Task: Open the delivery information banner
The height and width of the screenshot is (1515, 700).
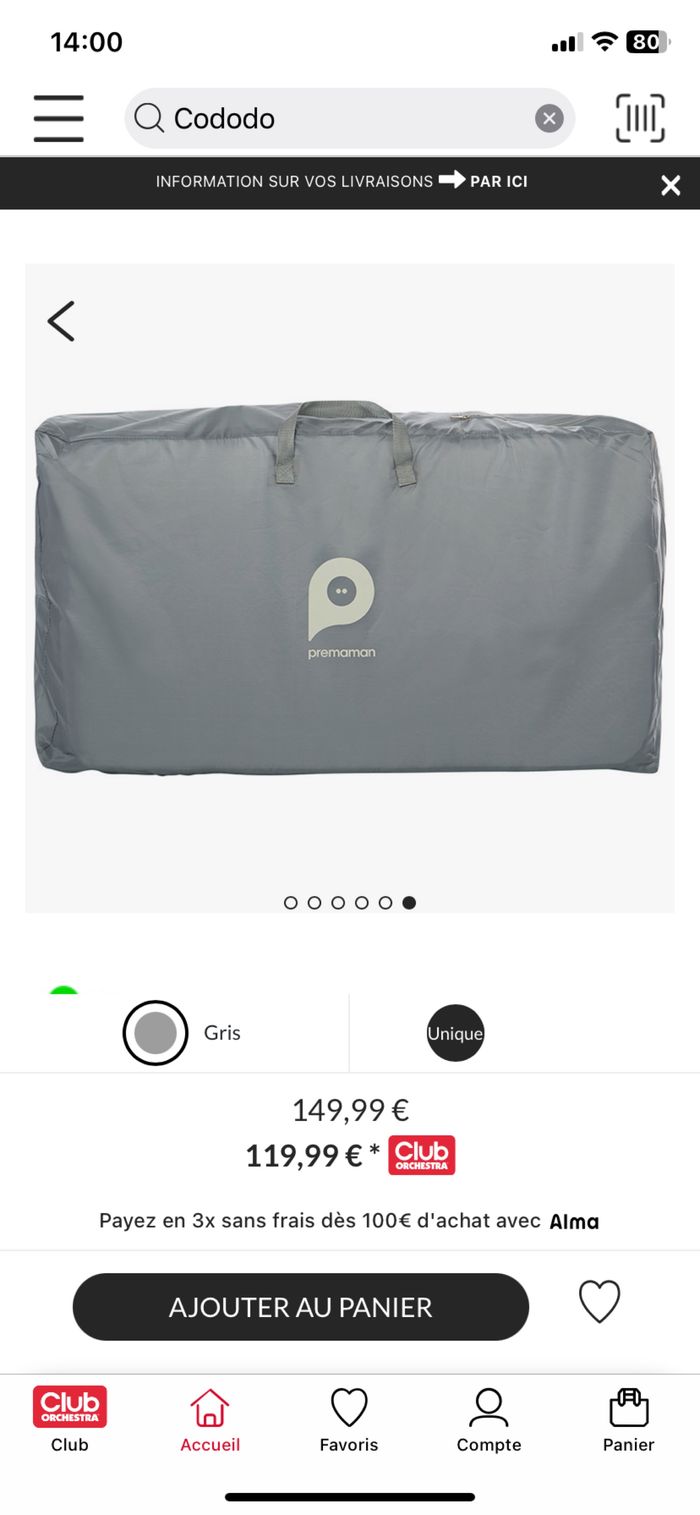Action: (342, 181)
